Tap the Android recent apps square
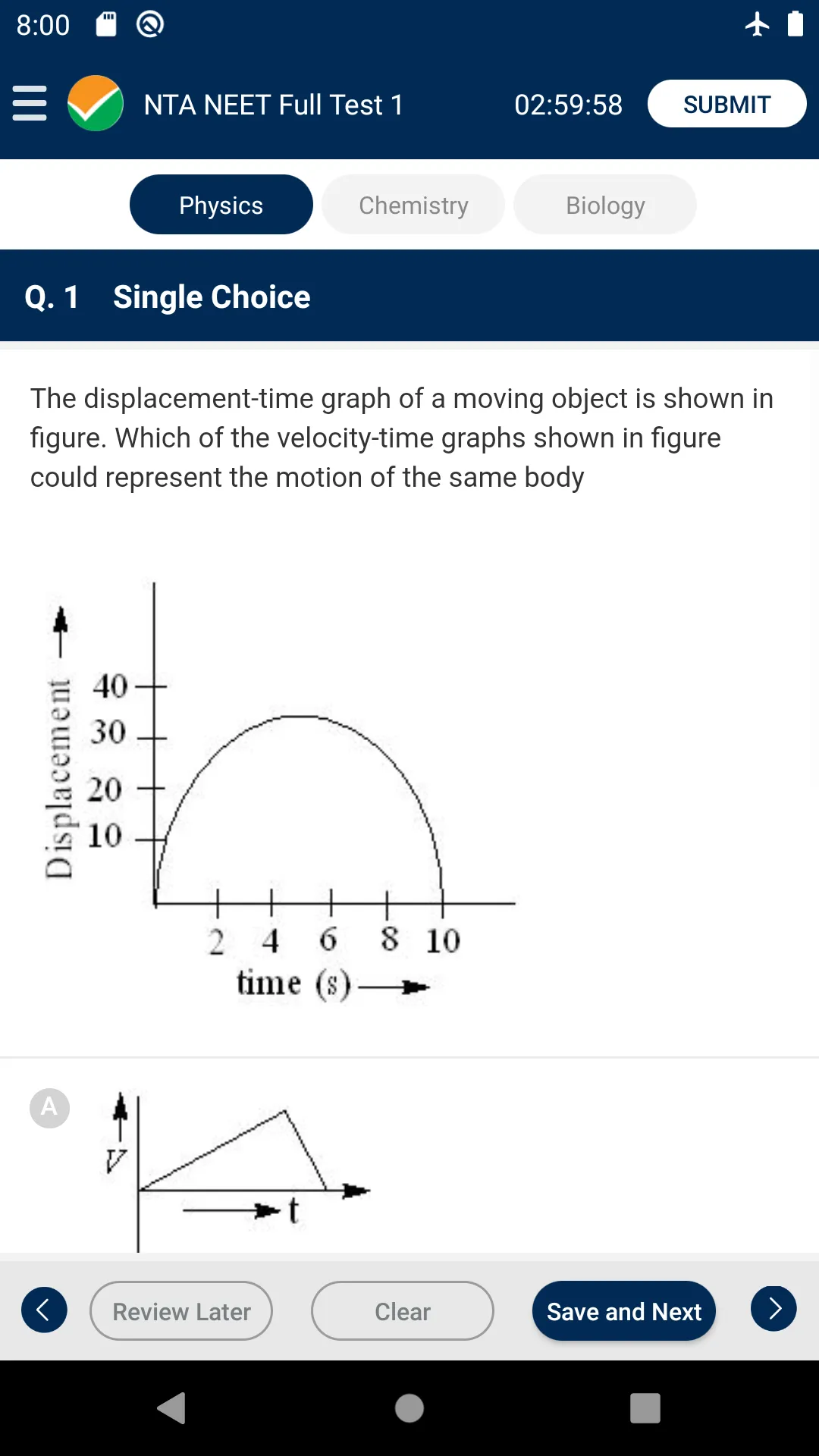Screen dimensions: 819x1456 tap(643, 1409)
